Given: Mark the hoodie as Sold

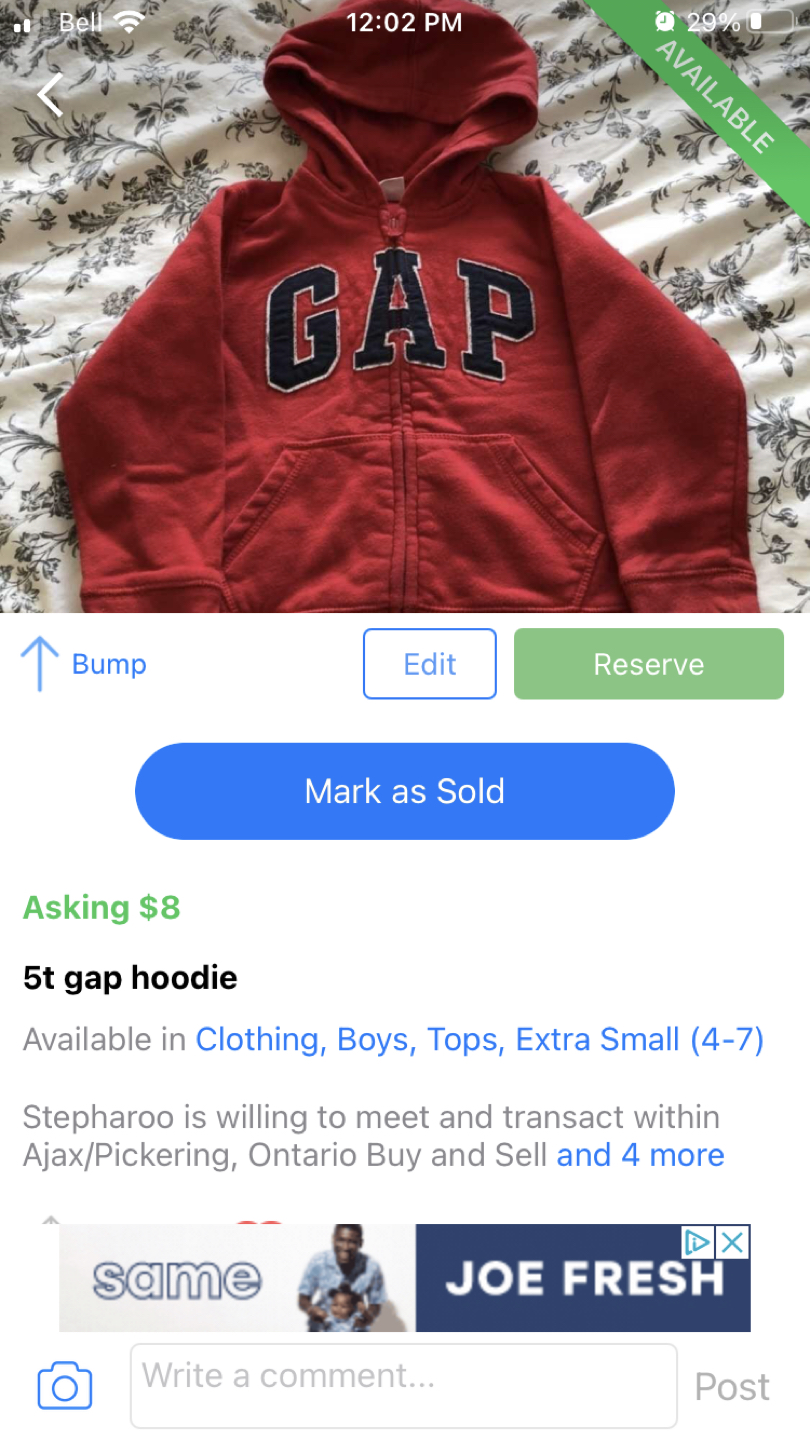Looking at the screenshot, I should click(405, 791).
